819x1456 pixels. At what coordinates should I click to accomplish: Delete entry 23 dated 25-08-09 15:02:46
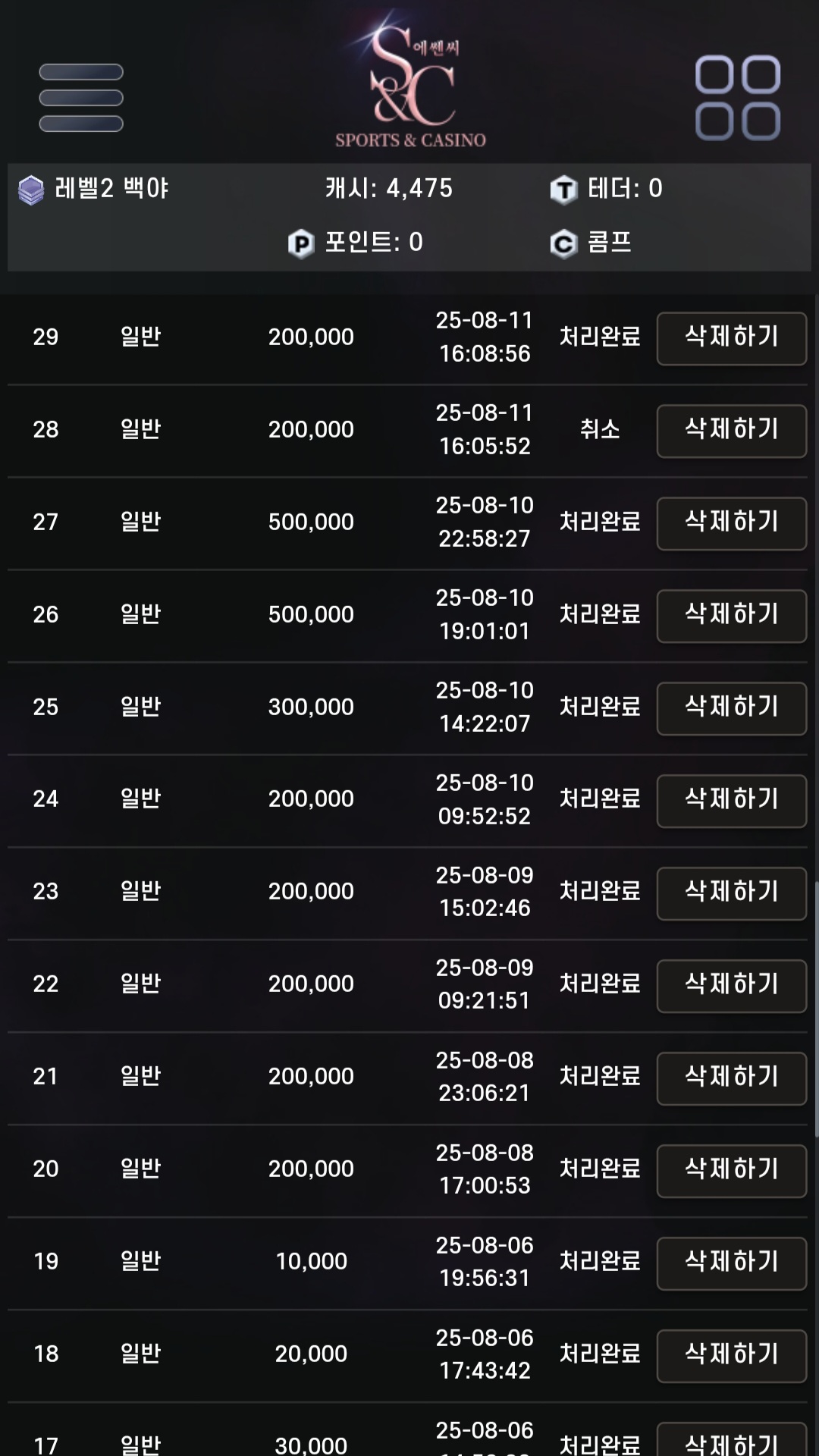(731, 893)
